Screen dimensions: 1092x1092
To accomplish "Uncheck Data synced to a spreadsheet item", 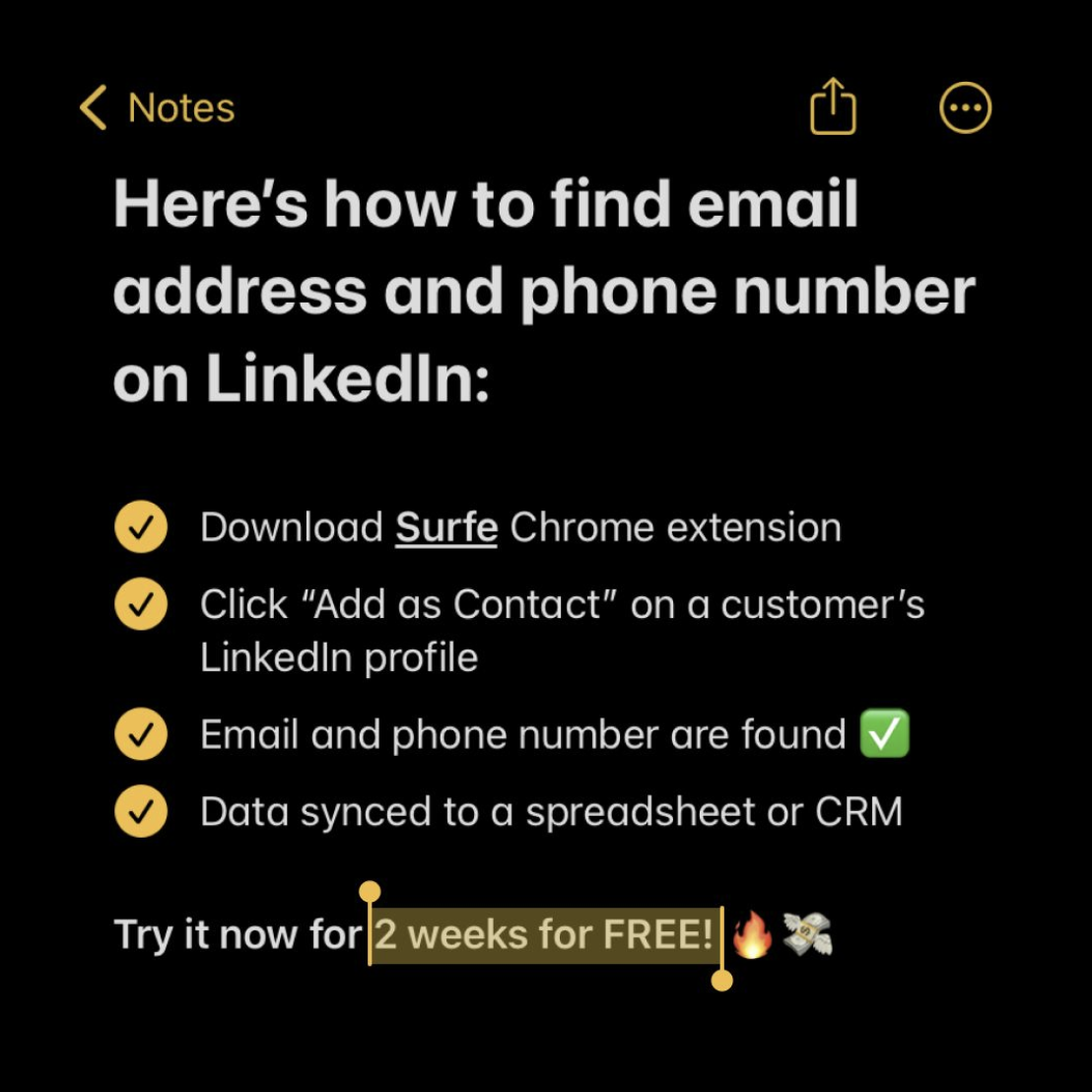I will point(141,812).
